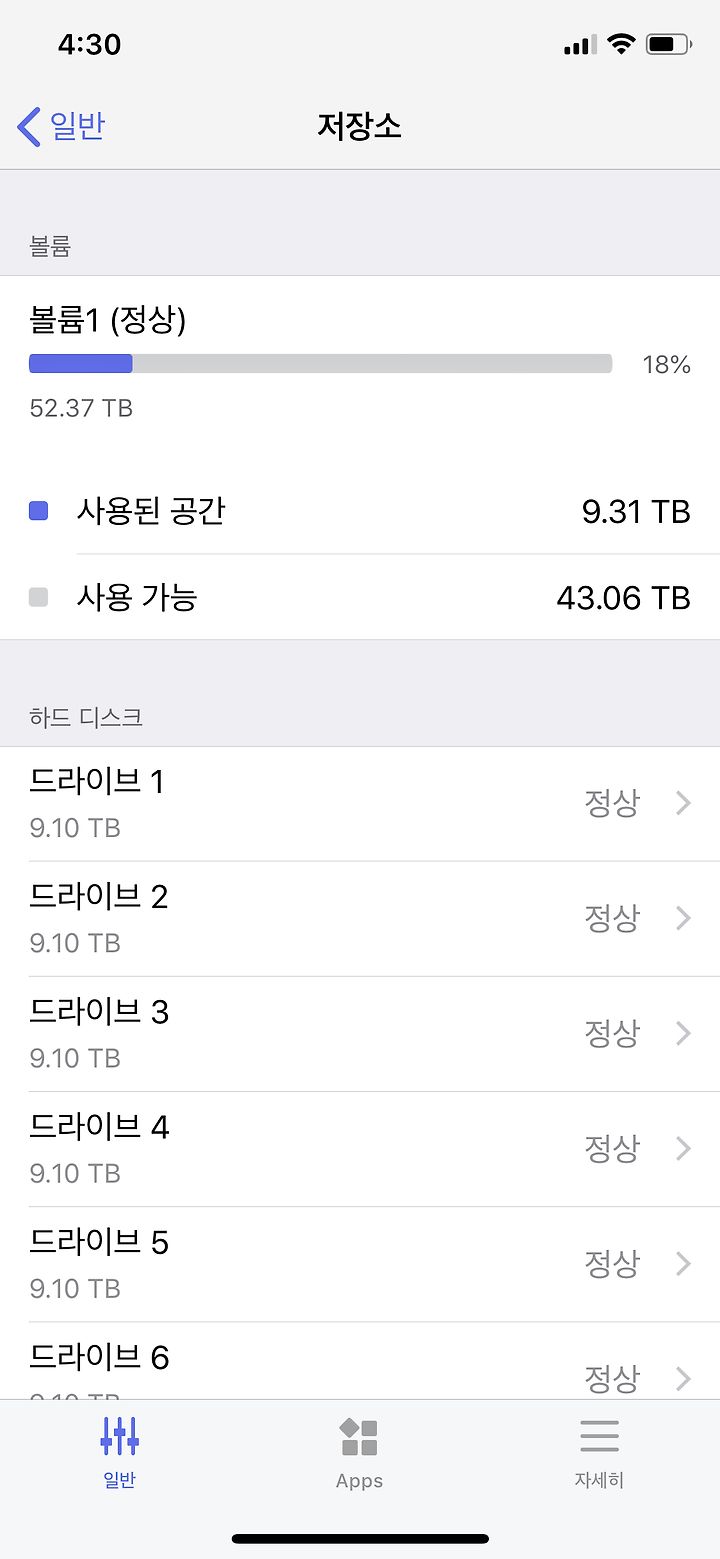Switch to the Apps tab

[359, 1454]
